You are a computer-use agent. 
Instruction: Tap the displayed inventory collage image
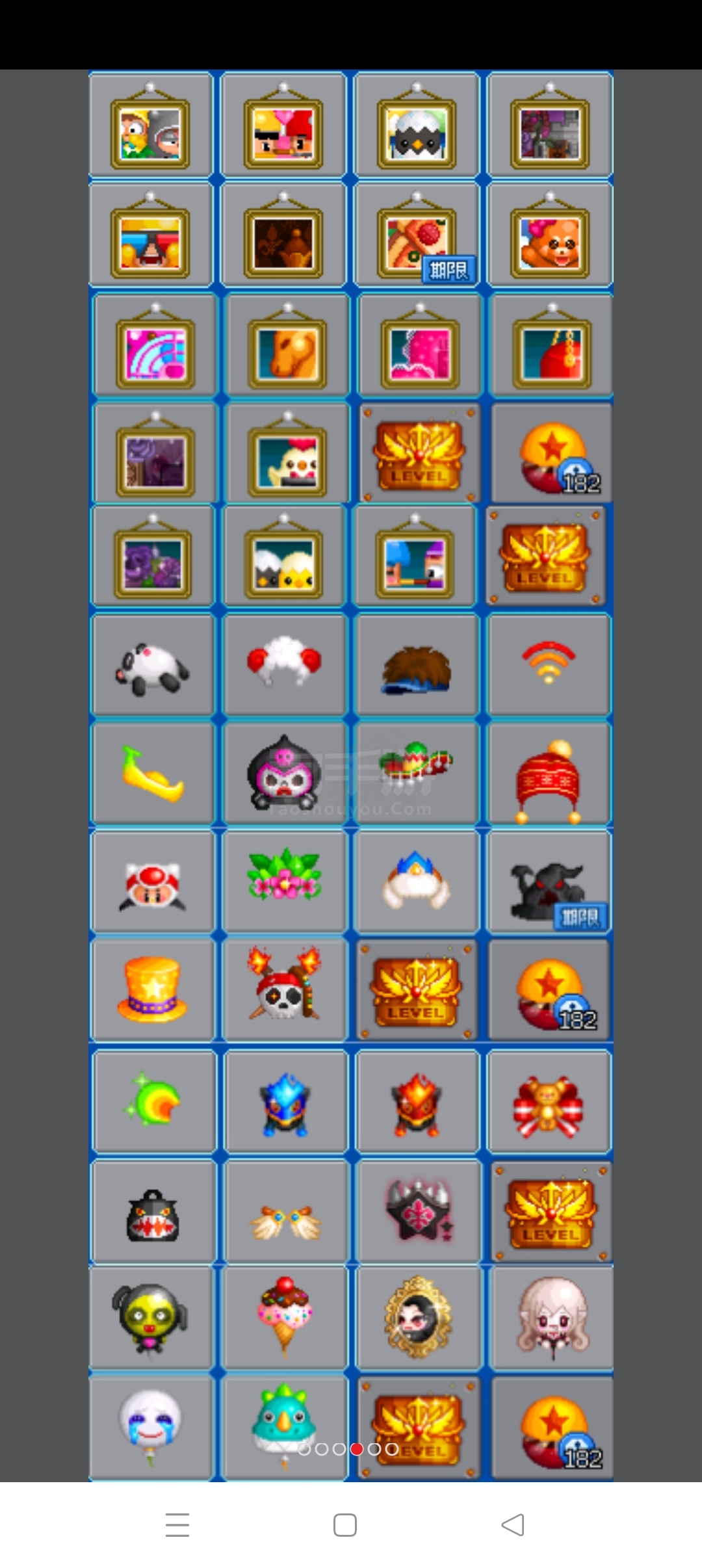(x=351, y=774)
